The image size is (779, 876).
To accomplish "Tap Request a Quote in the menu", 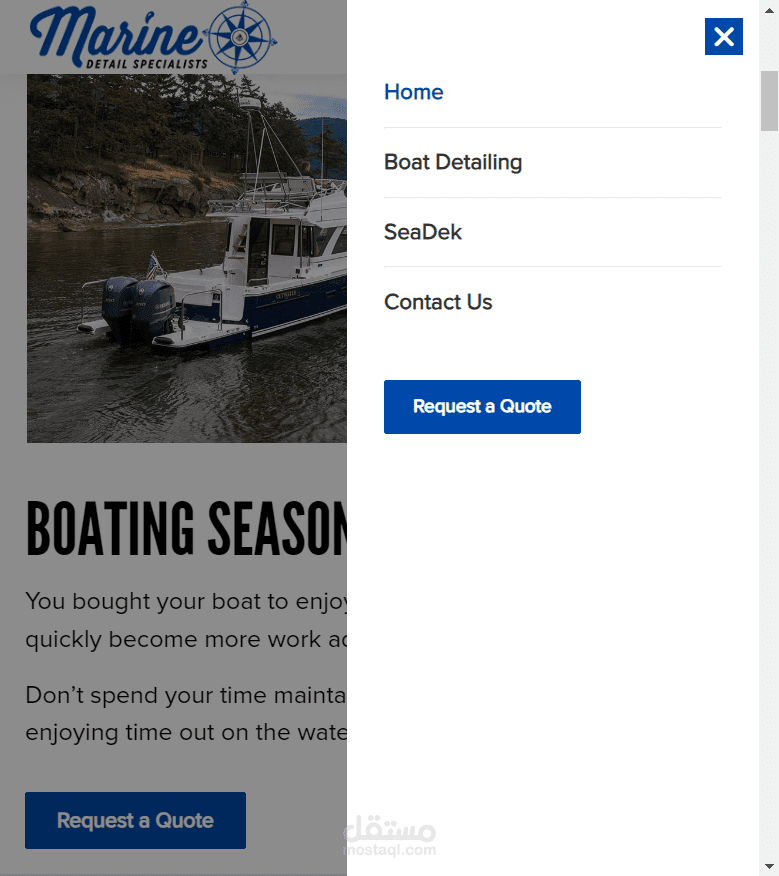I will click(x=482, y=407).
